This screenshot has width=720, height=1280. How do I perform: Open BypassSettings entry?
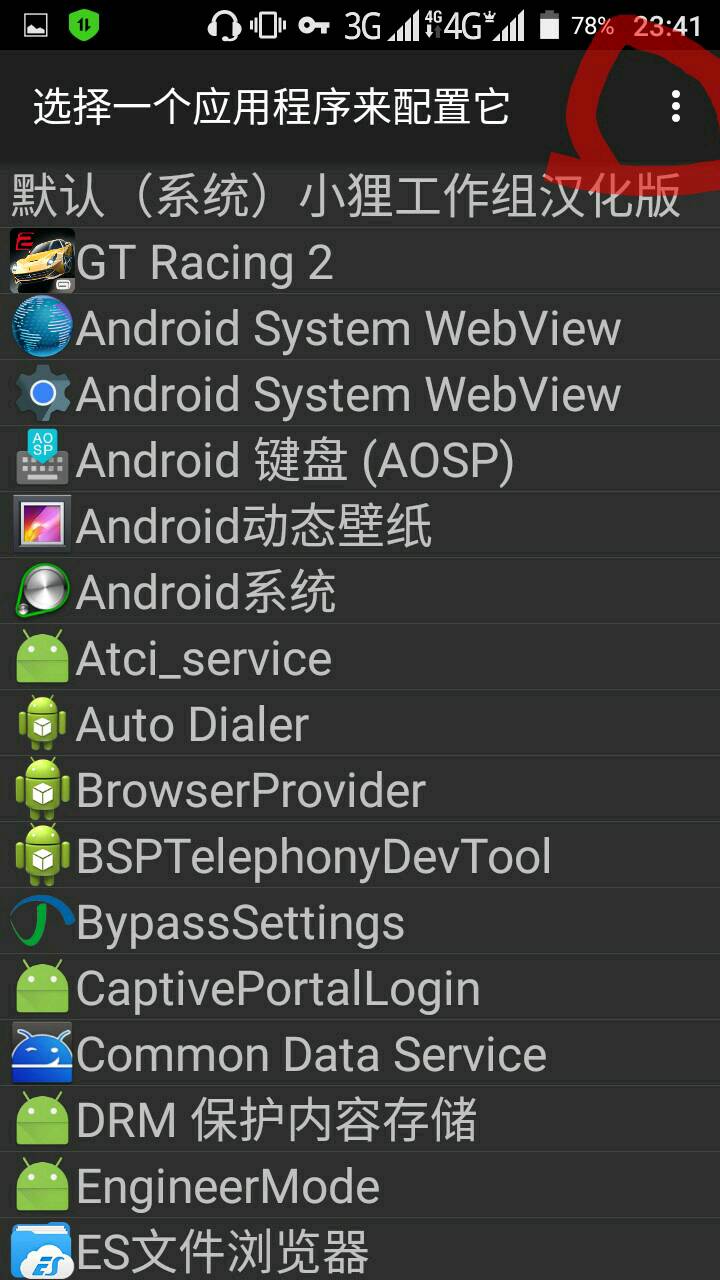240,922
